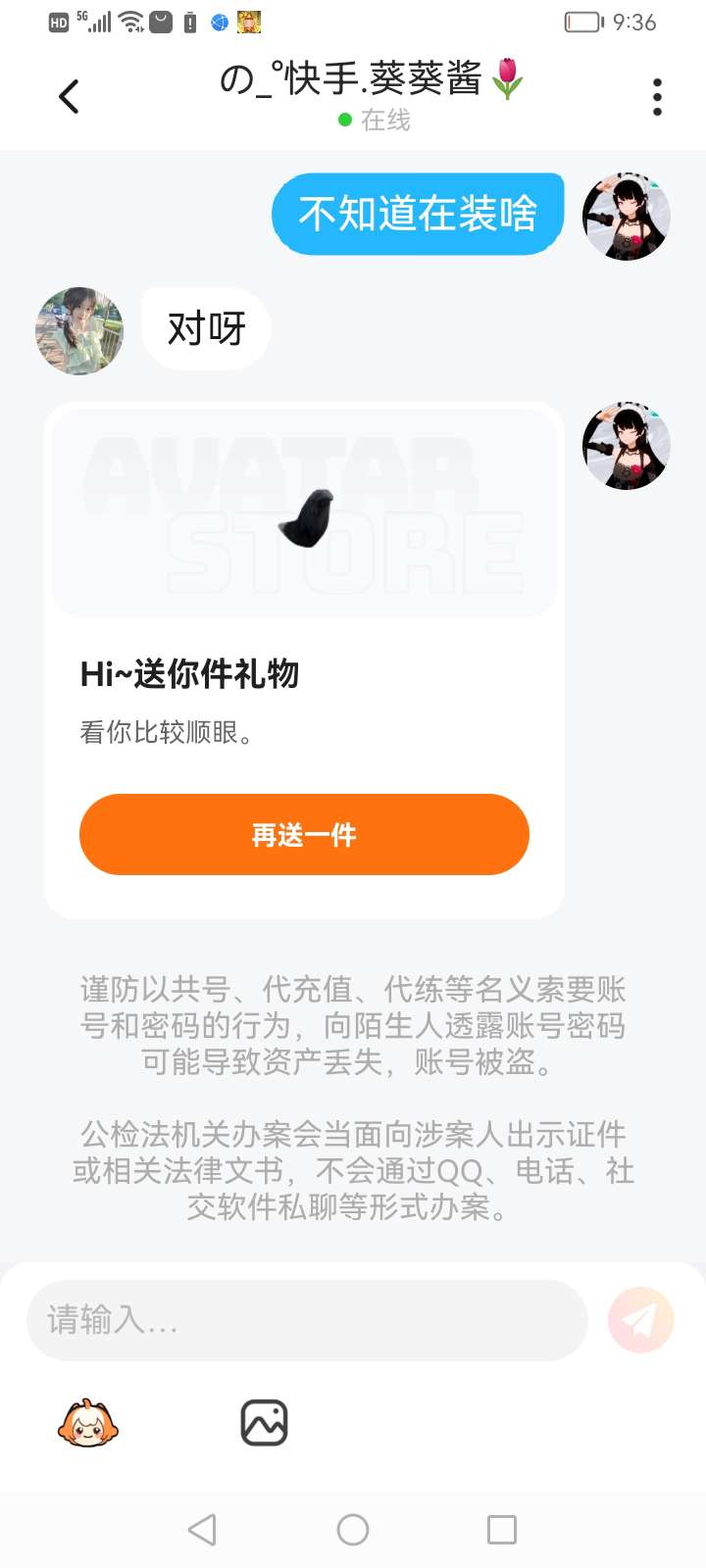Open the three-dot overflow menu
Screen dimensions: 706x1568
click(x=657, y=97)
